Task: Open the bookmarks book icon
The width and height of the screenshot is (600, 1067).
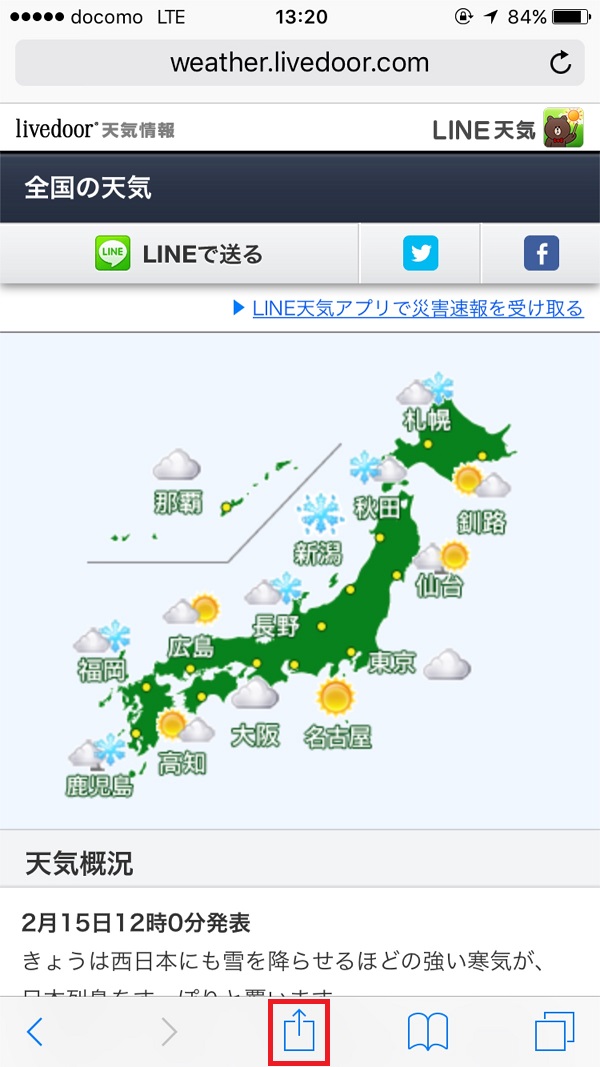Action: [x=427, y=1032]
